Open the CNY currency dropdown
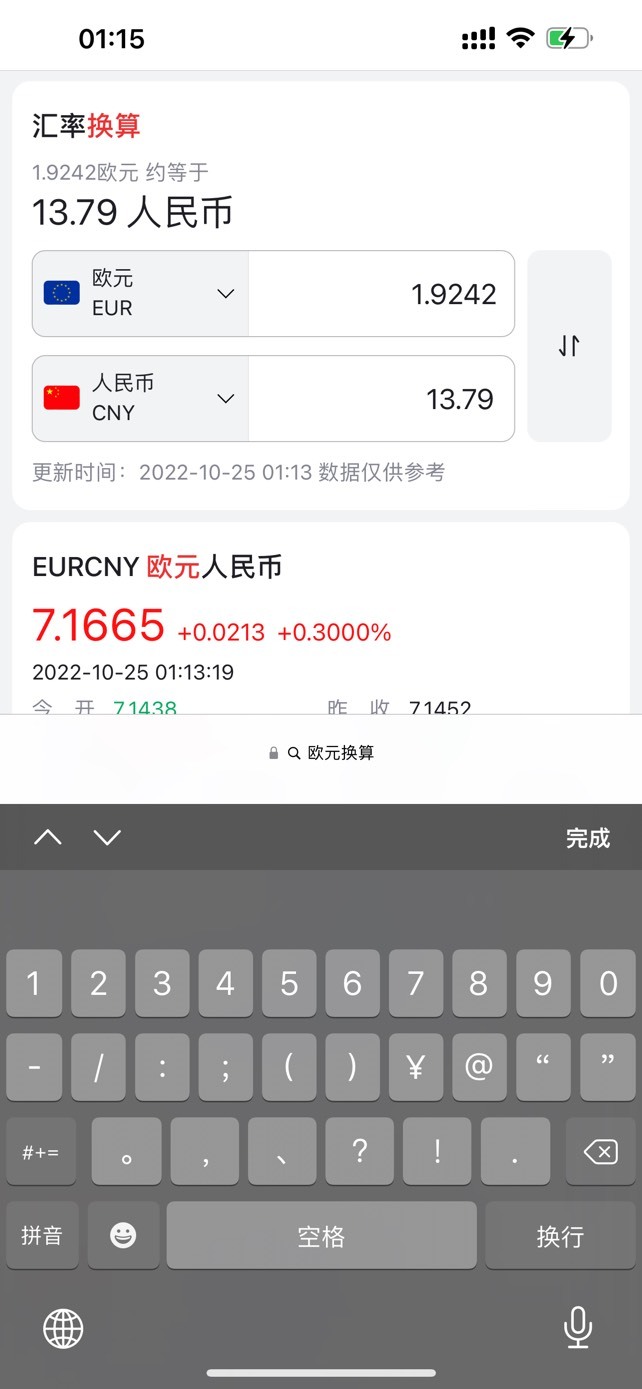 (x=141, y=398)
